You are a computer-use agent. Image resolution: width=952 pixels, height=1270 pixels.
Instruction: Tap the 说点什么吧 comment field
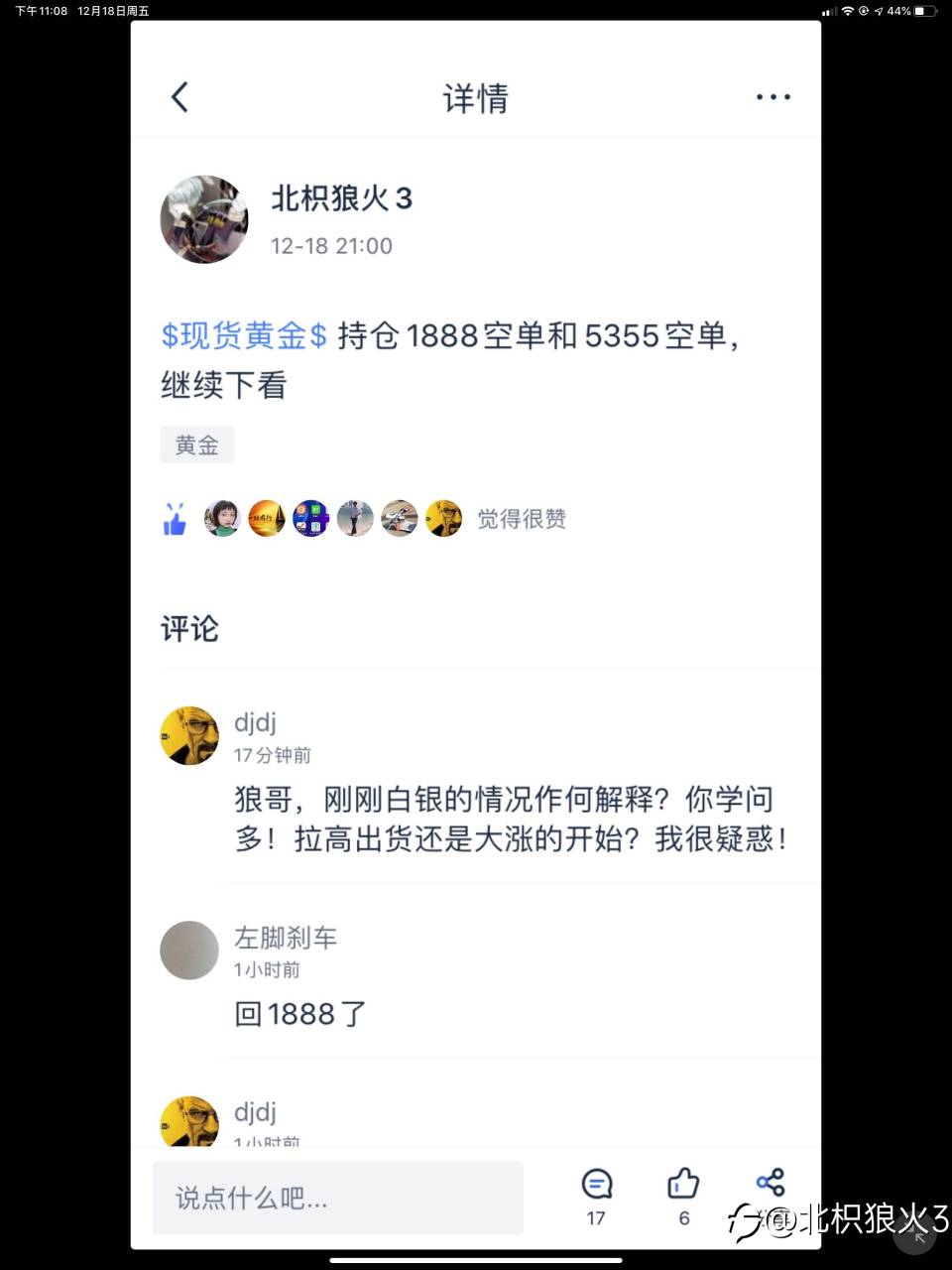point(337,1198)
